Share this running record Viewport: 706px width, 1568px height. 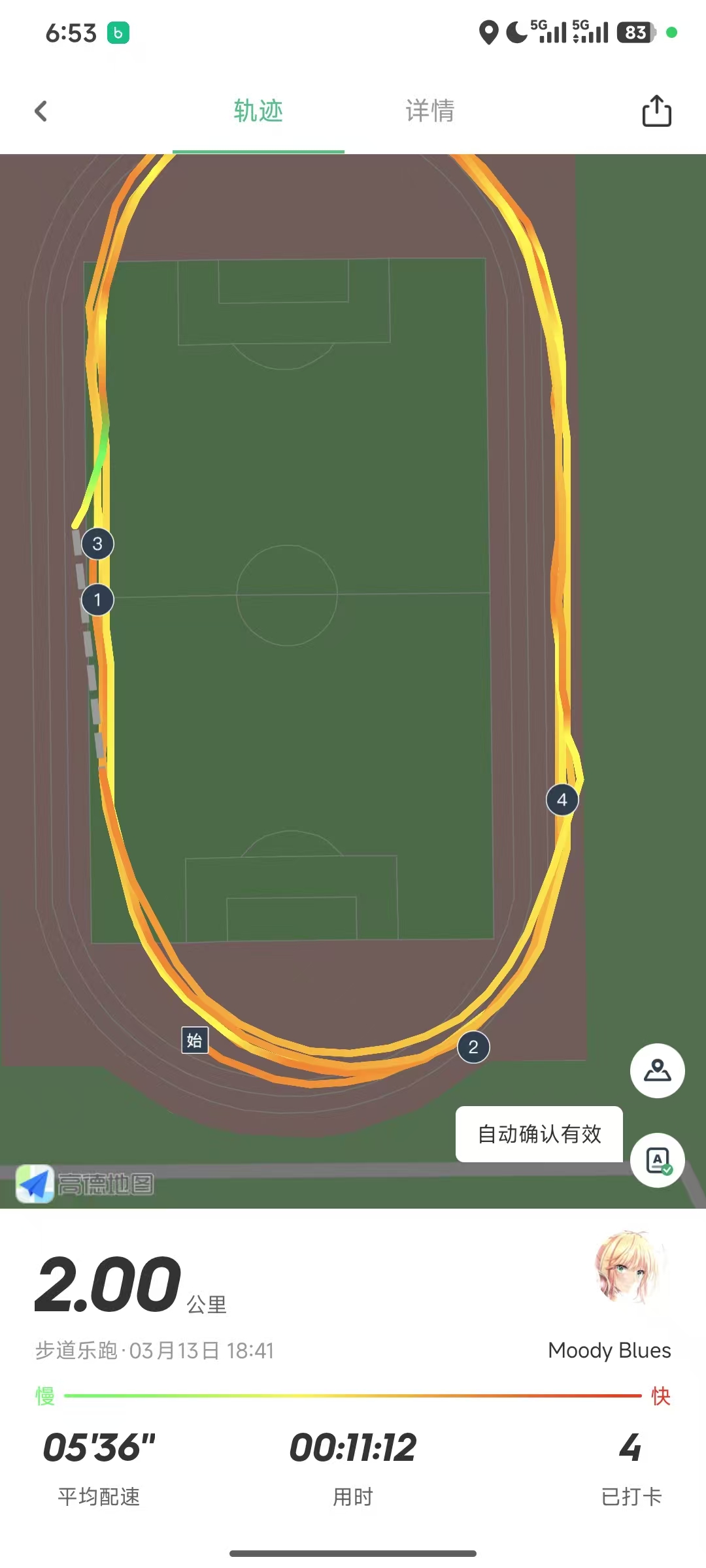(x=656, y=110)
